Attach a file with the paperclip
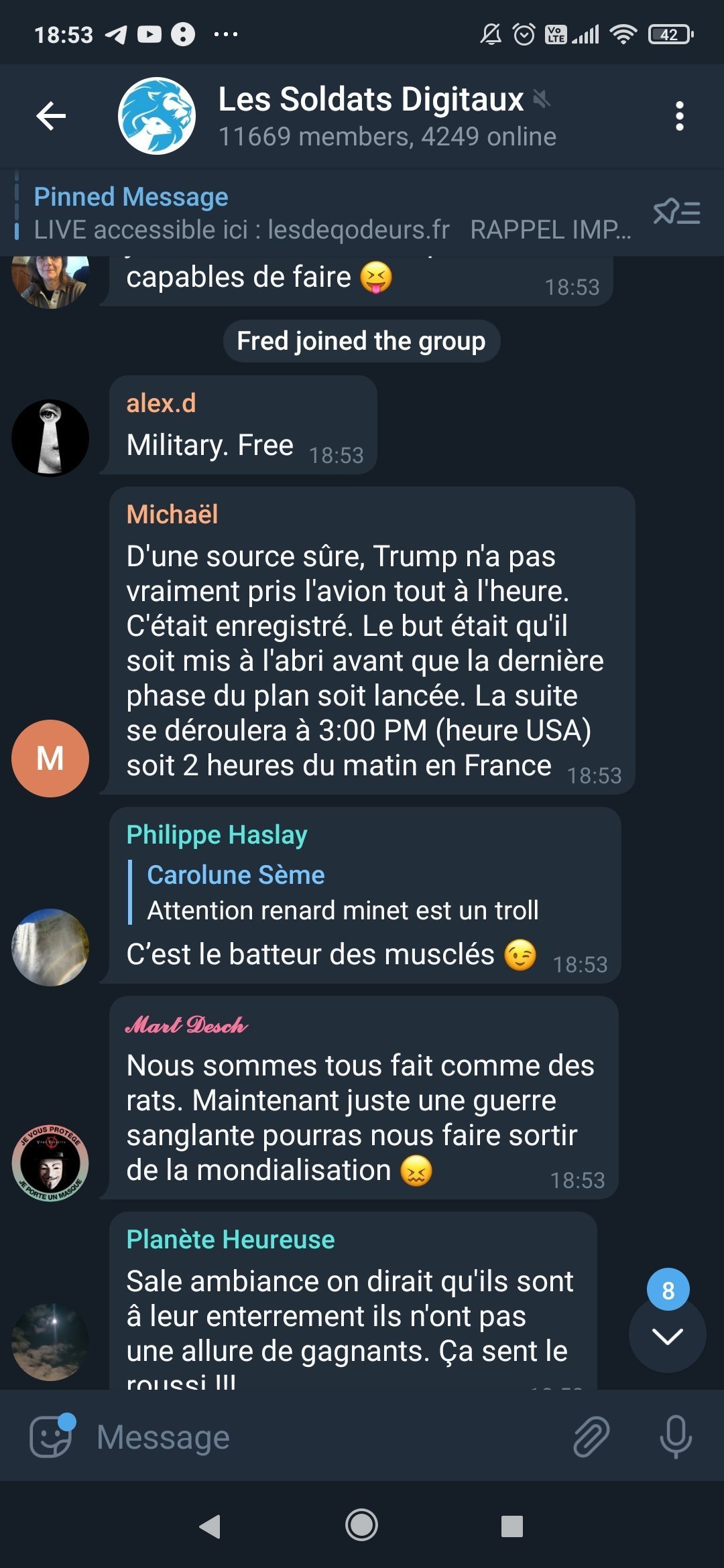Image resolution: width=724 pixels, height=1568 pixels. [591, 1436]
